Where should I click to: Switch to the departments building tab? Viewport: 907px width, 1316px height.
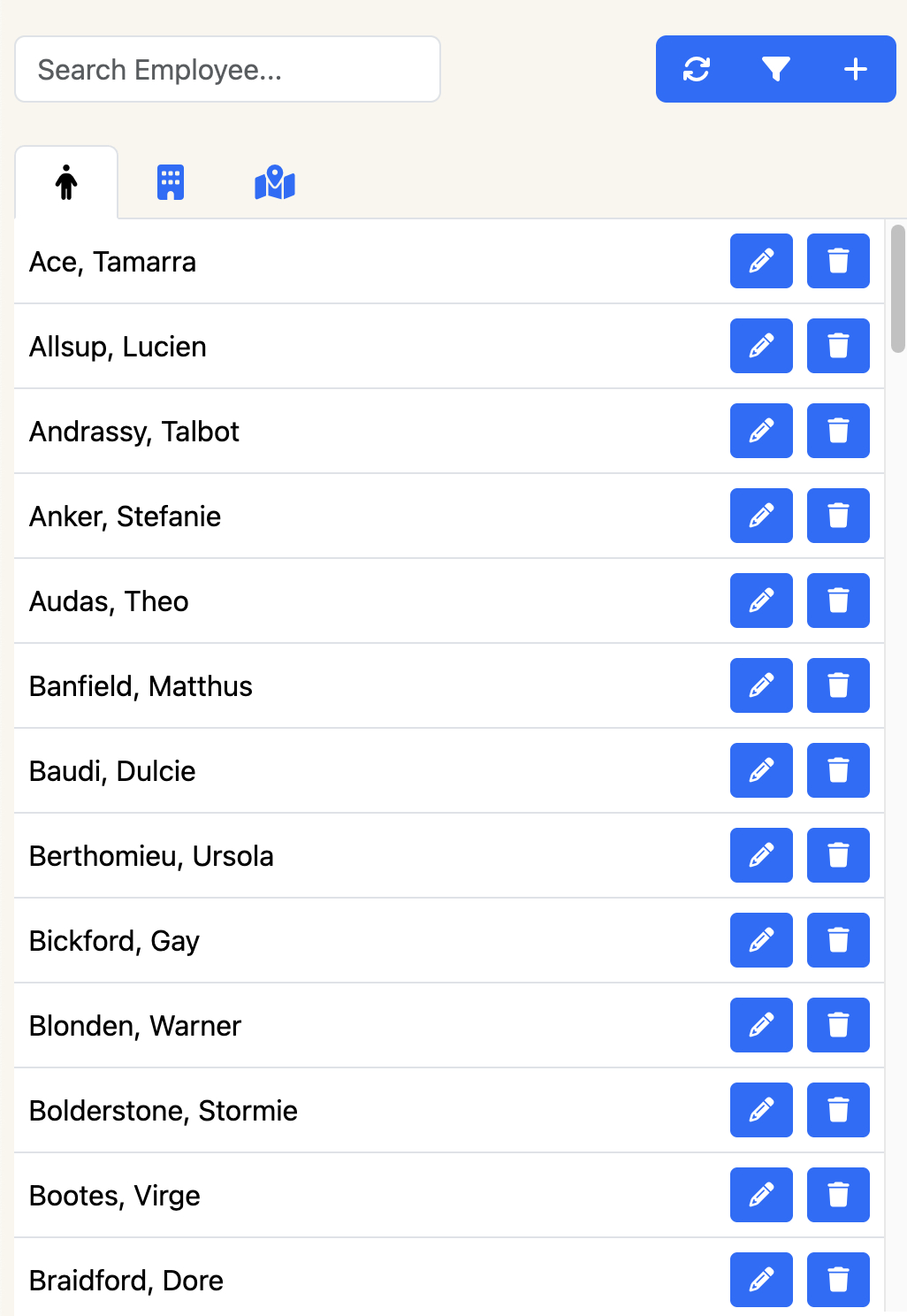[x=171, y=183]
